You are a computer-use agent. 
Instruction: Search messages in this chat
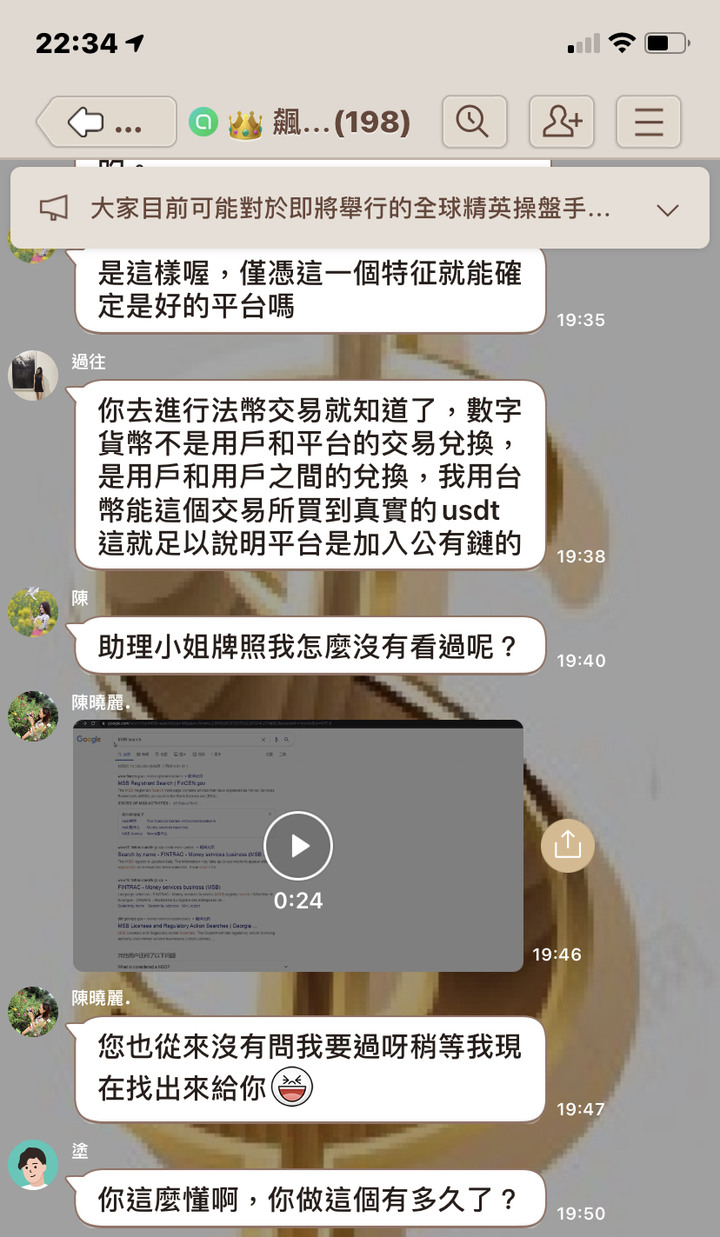tap(473, 123)
